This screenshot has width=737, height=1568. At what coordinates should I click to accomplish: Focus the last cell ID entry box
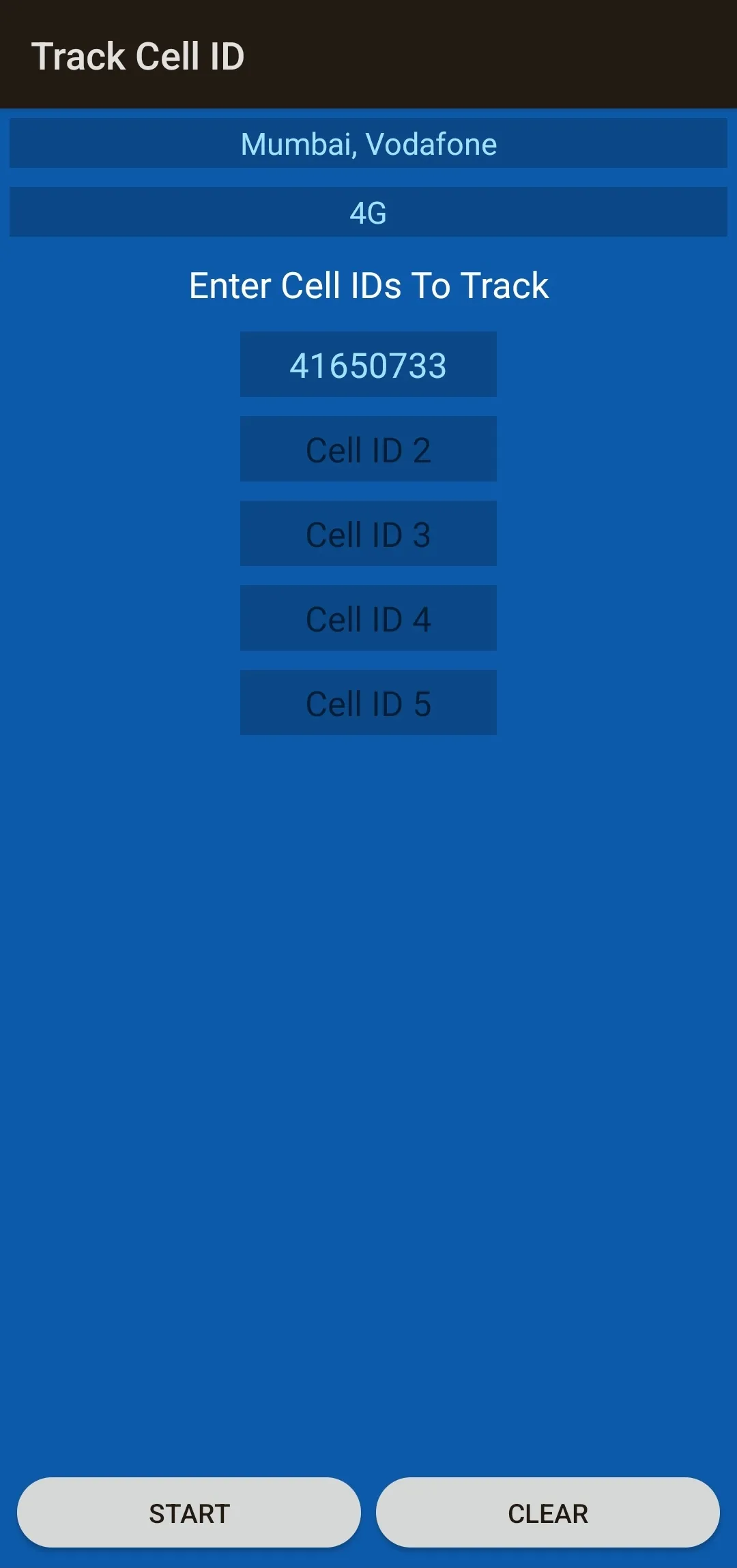[x=369, y=702]
